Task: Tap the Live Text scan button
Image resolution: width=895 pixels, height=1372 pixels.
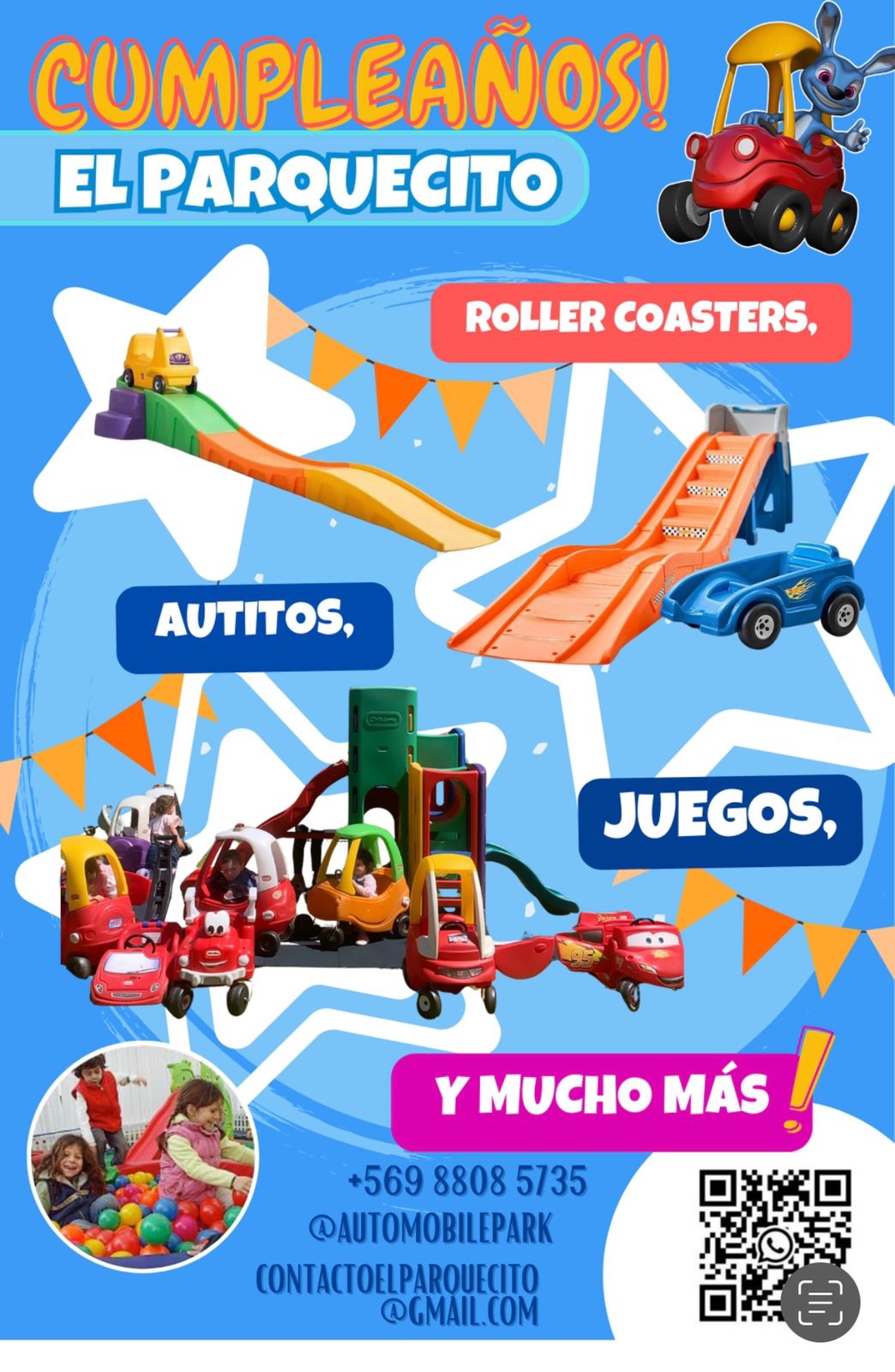Action: pos(820,1303)
